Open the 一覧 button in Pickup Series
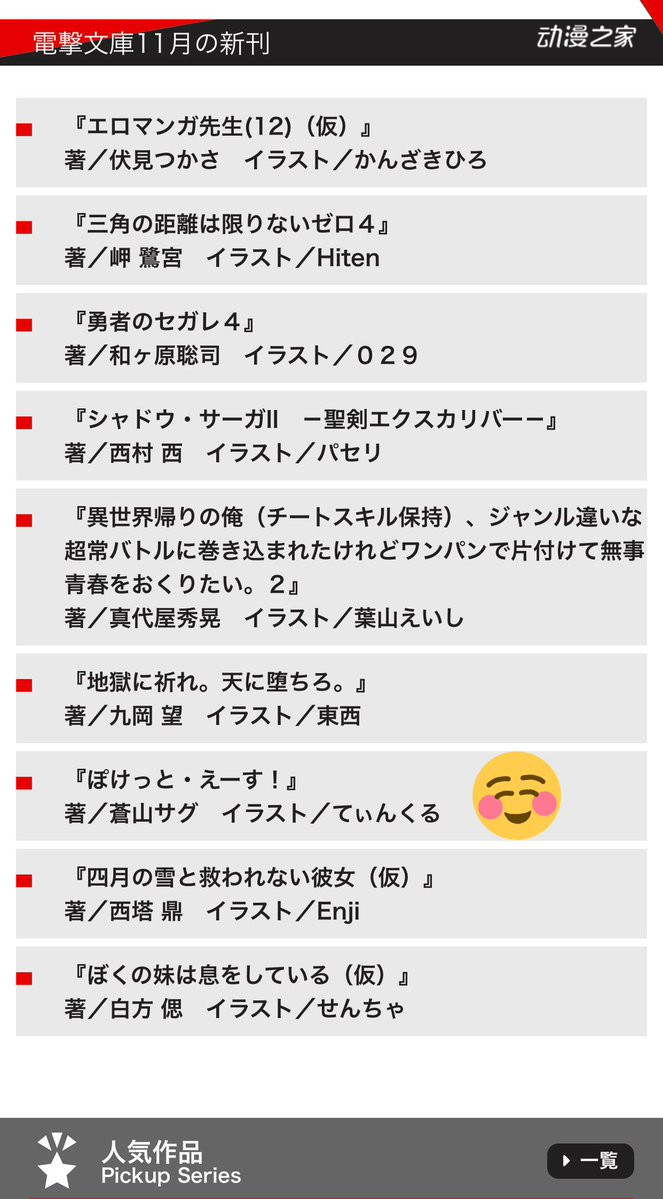The width and height of the screenshot is (663, 1199). pos(590,1161)
